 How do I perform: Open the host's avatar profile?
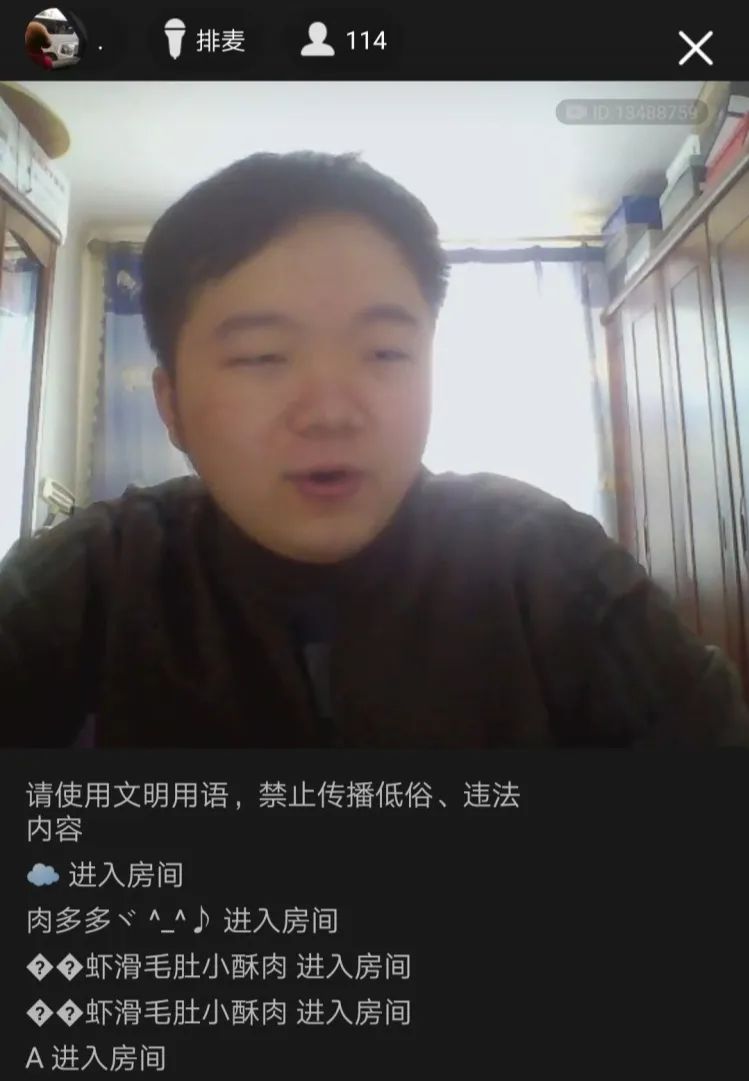click(56, 40)
